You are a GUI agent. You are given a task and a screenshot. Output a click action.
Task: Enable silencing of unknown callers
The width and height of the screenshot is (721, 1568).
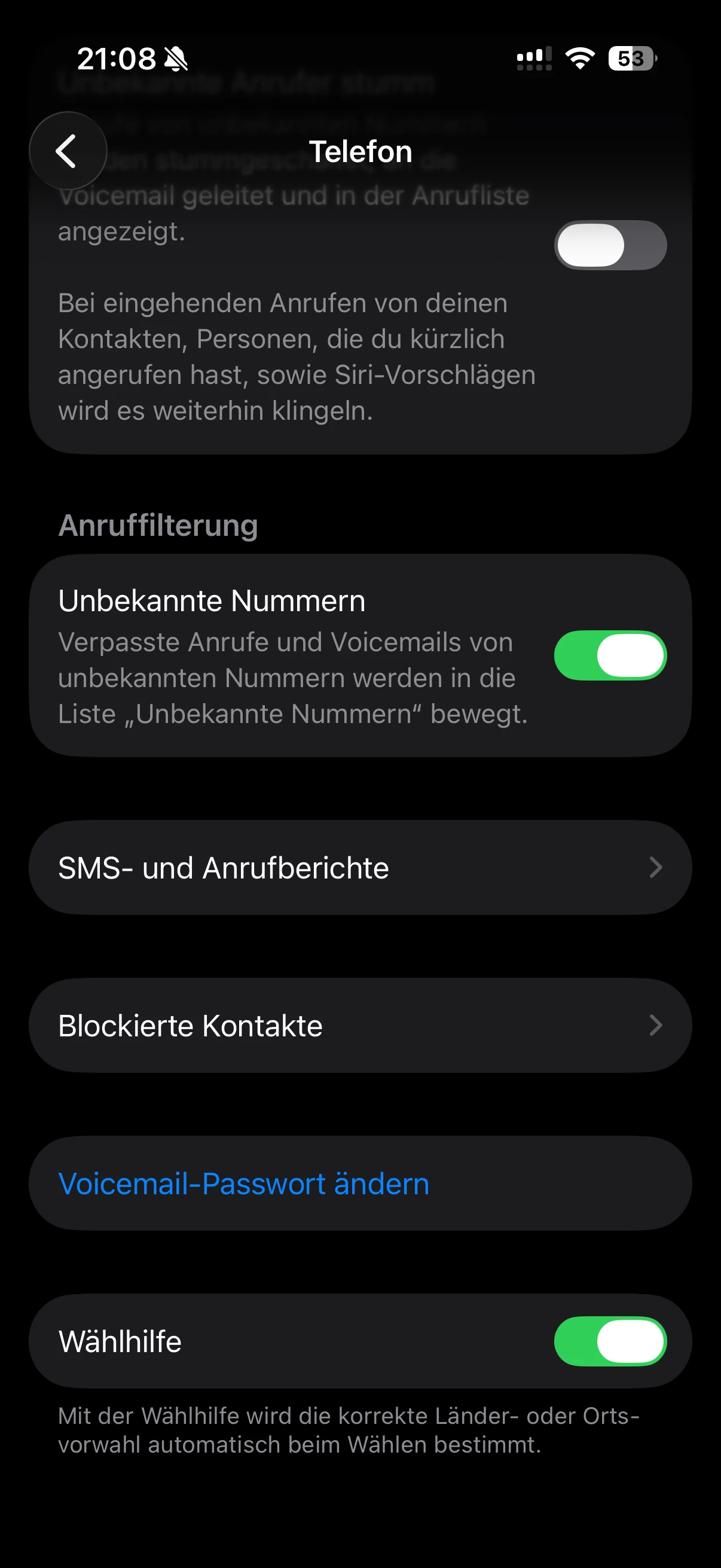tap(610, 245)
